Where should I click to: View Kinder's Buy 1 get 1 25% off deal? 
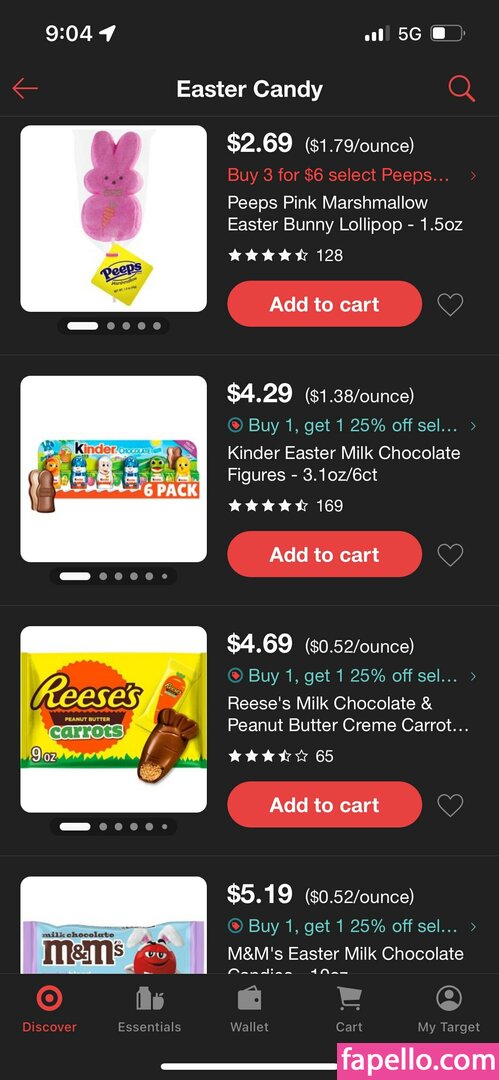[352, 426]
